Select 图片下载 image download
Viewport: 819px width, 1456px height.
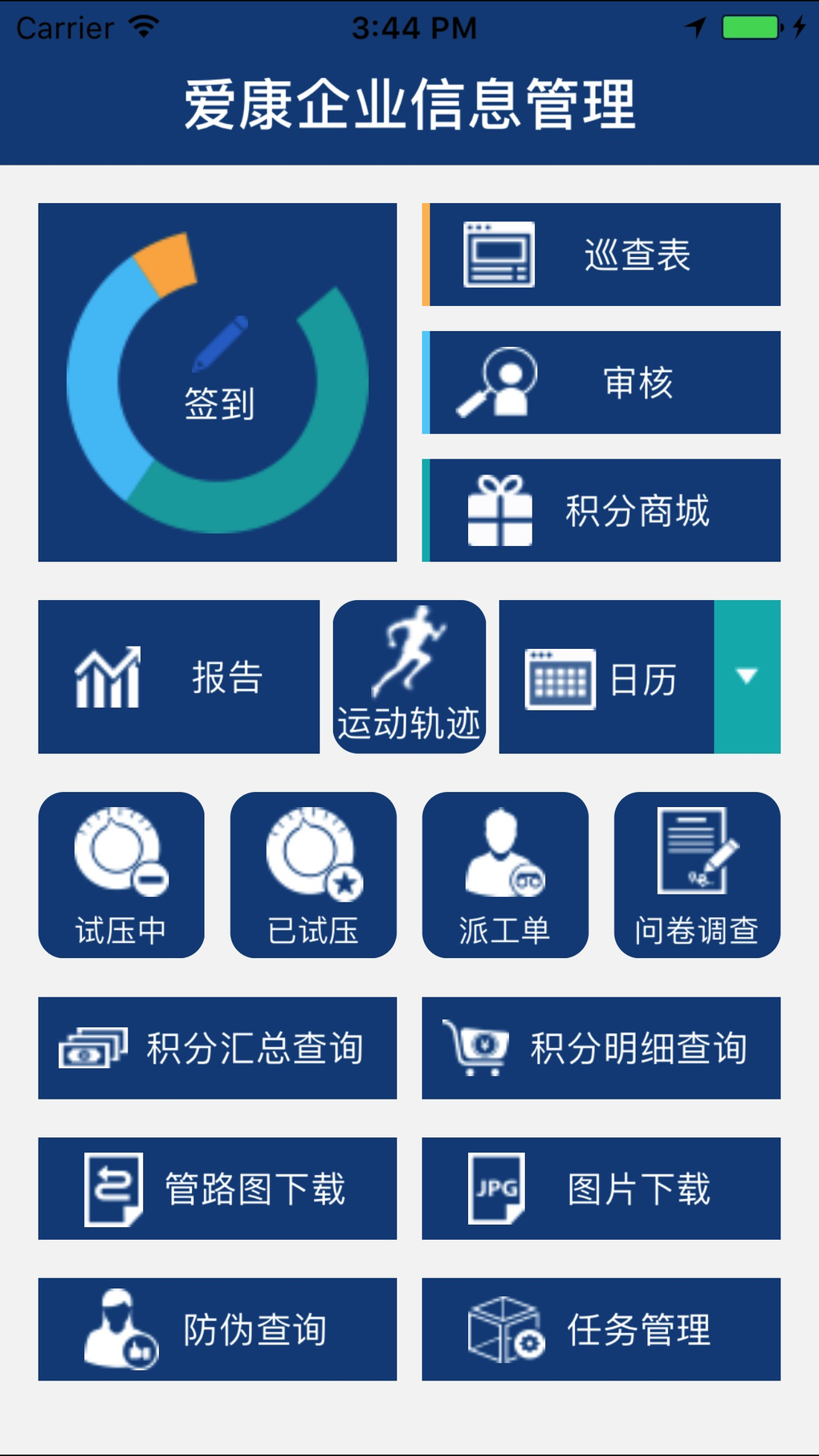[x=601, y=1189]
